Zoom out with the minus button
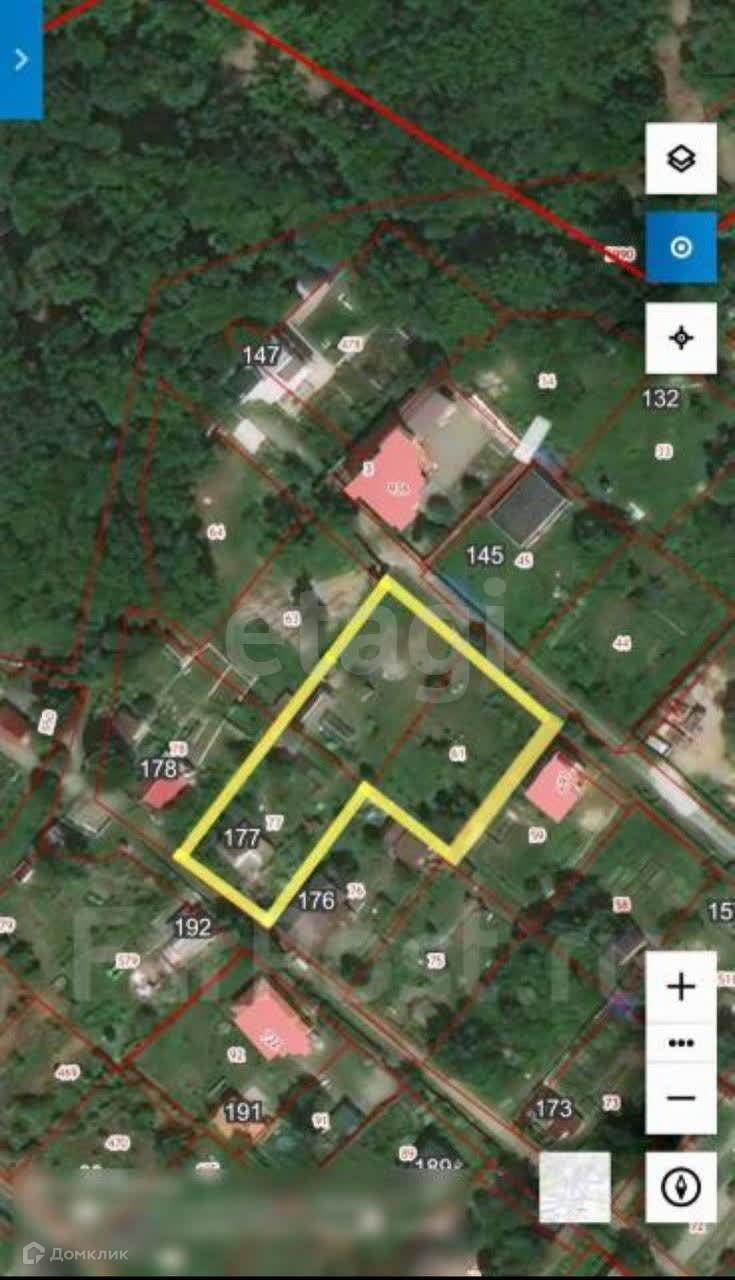This screenshot has width=735, height=1280. (x=681, y=1098)
